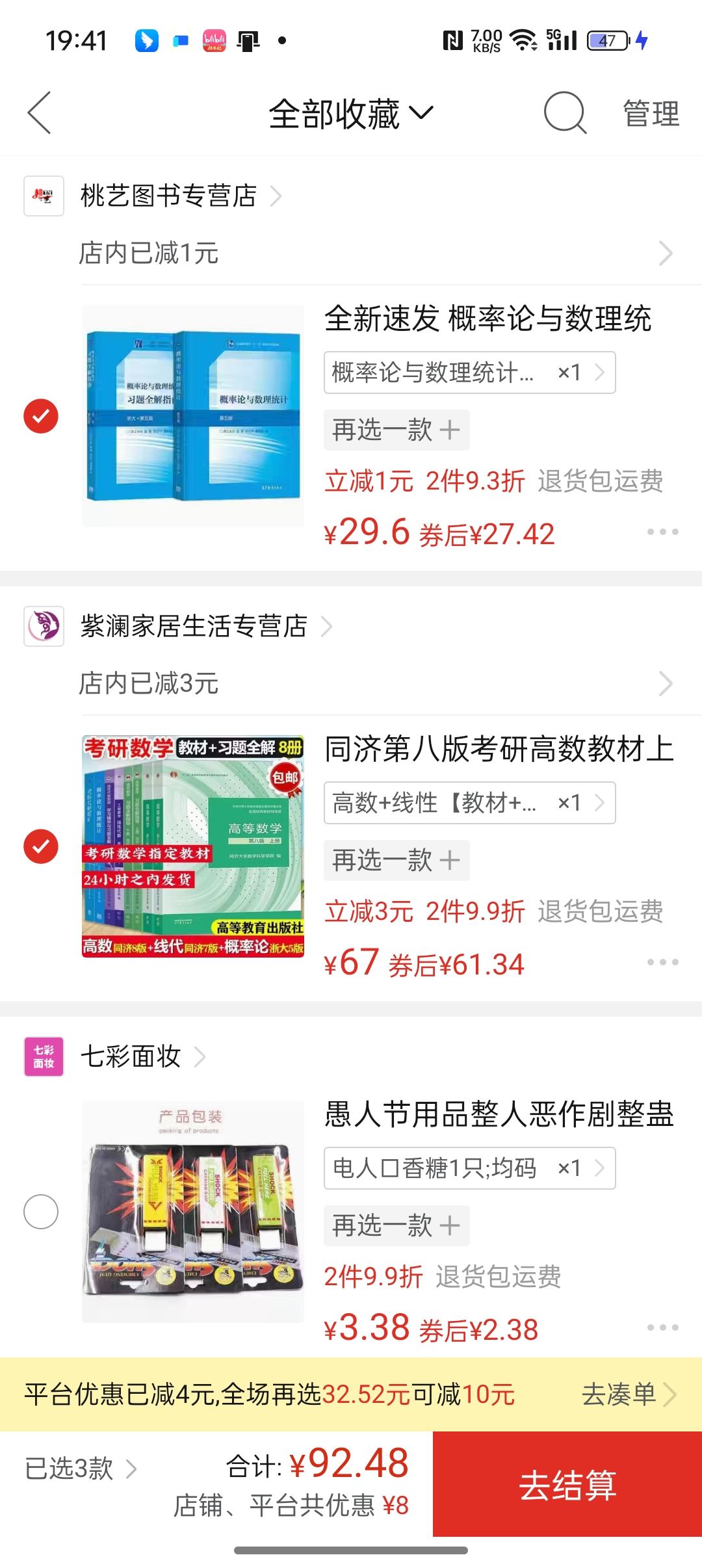The image size is (702, 1568).
Task: Change the 概率论与数理统计 variant selector
Action: click(x=469, y=372)
